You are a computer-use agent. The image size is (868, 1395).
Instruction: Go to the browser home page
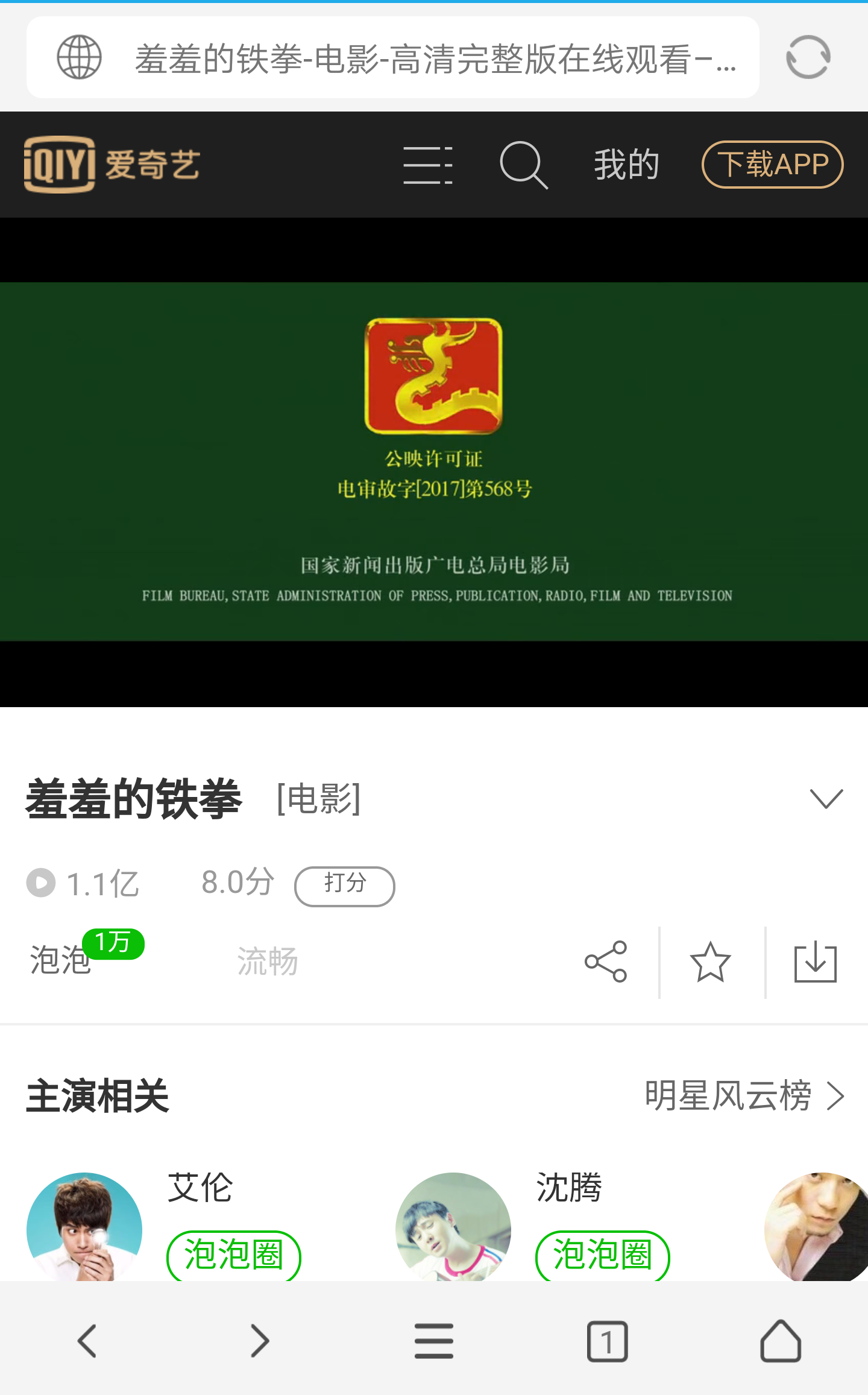780,1341
